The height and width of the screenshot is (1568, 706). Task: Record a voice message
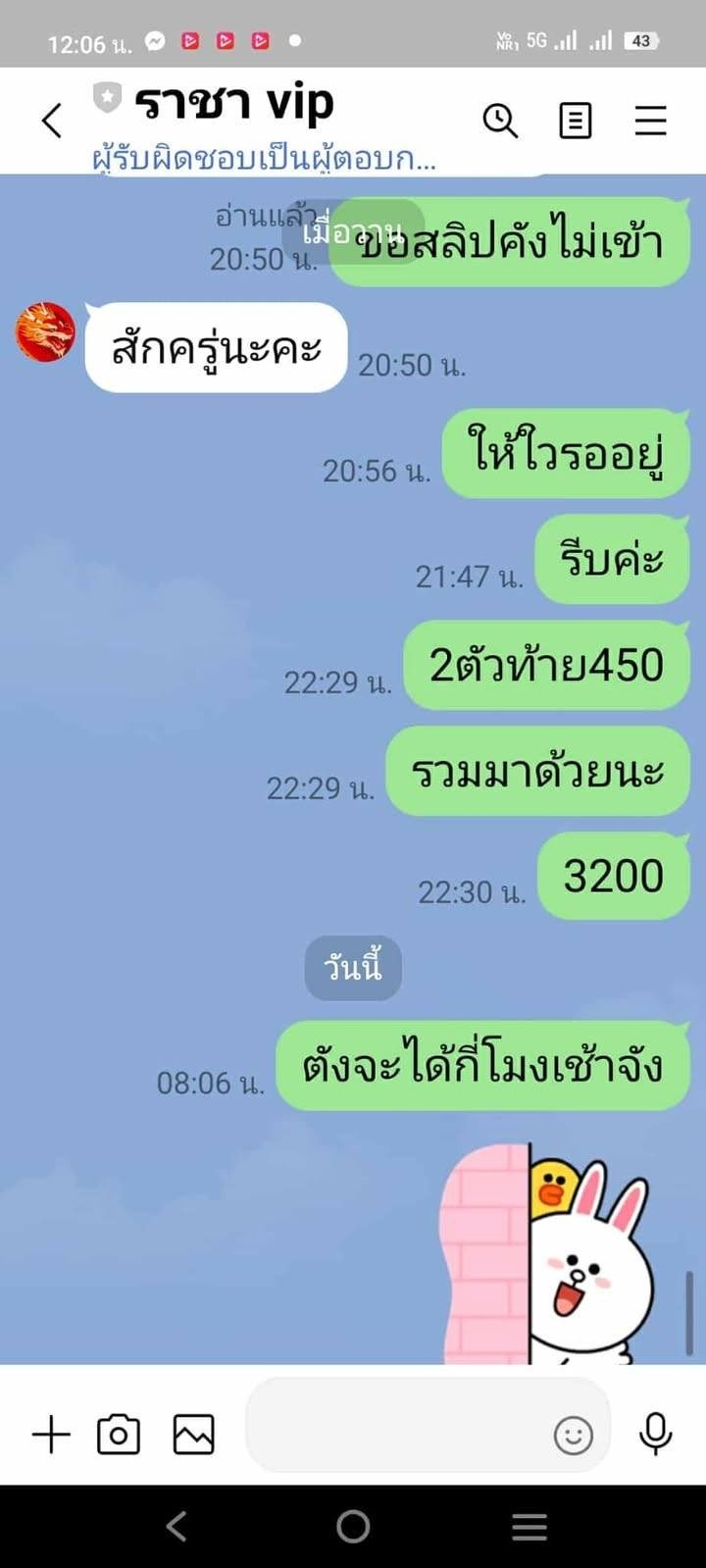(x=655, y=1435)
